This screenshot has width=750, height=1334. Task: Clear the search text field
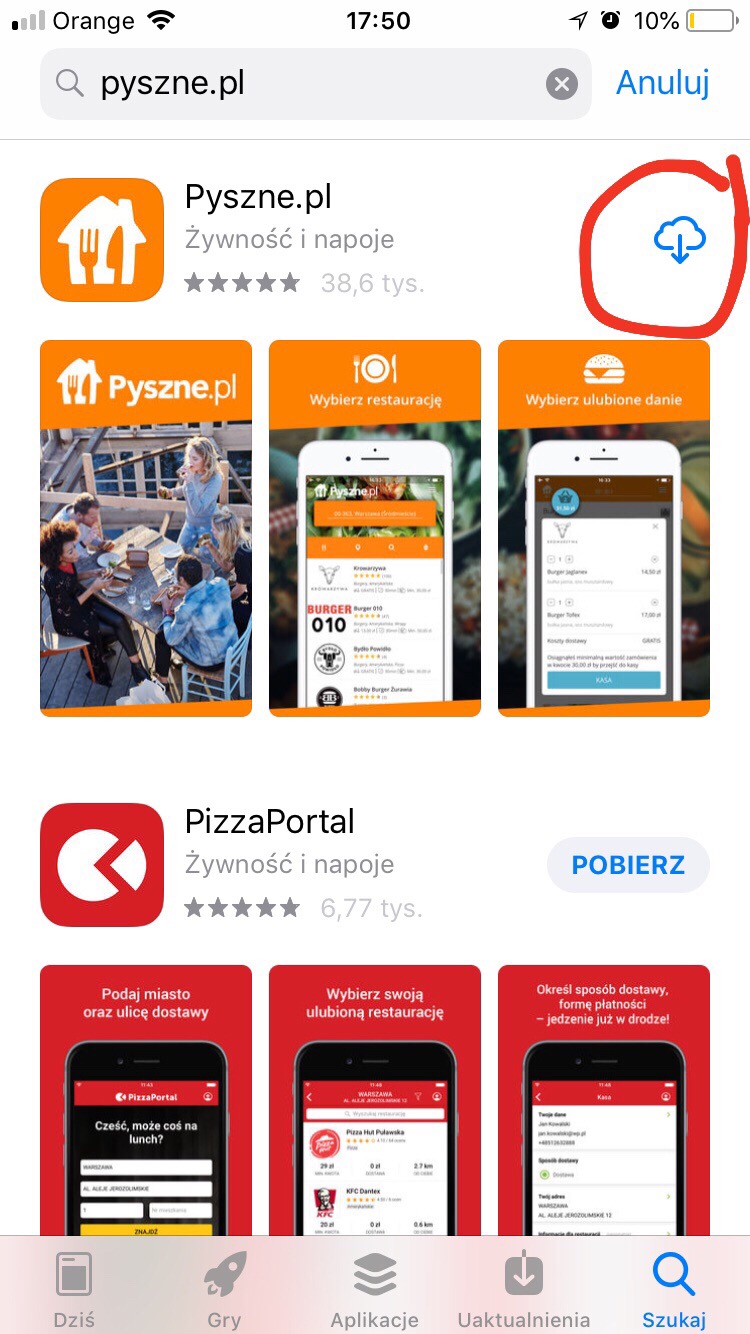click(x=562, y=84)
